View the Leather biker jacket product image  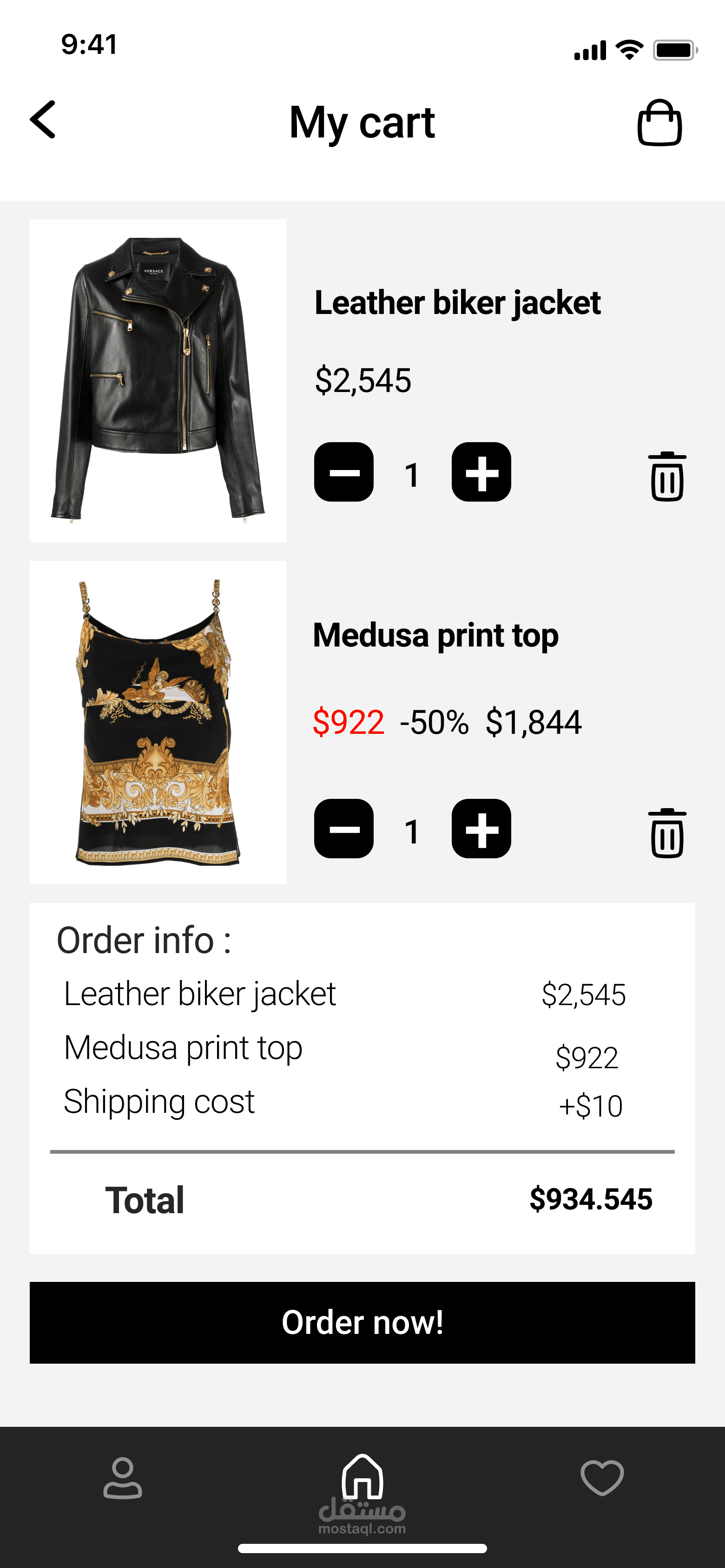pos(158,380)
